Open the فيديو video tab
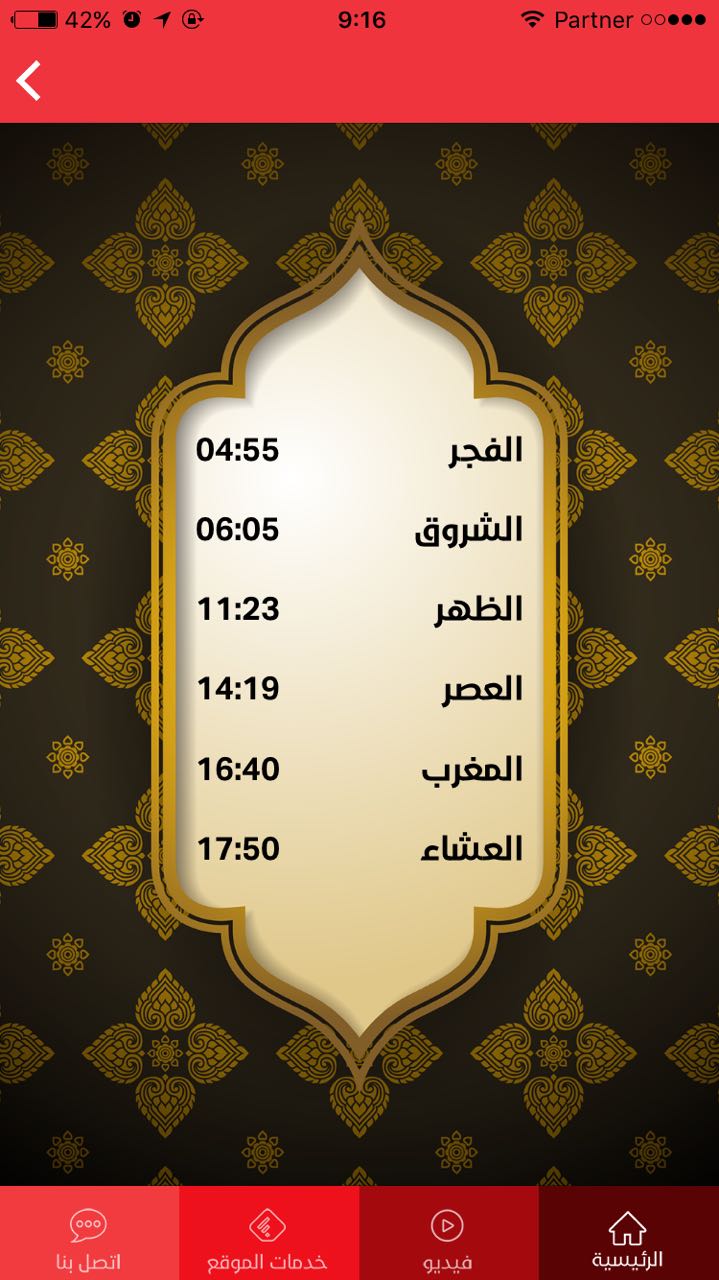Screen dimensions: 719x1280 point(448,1235)
